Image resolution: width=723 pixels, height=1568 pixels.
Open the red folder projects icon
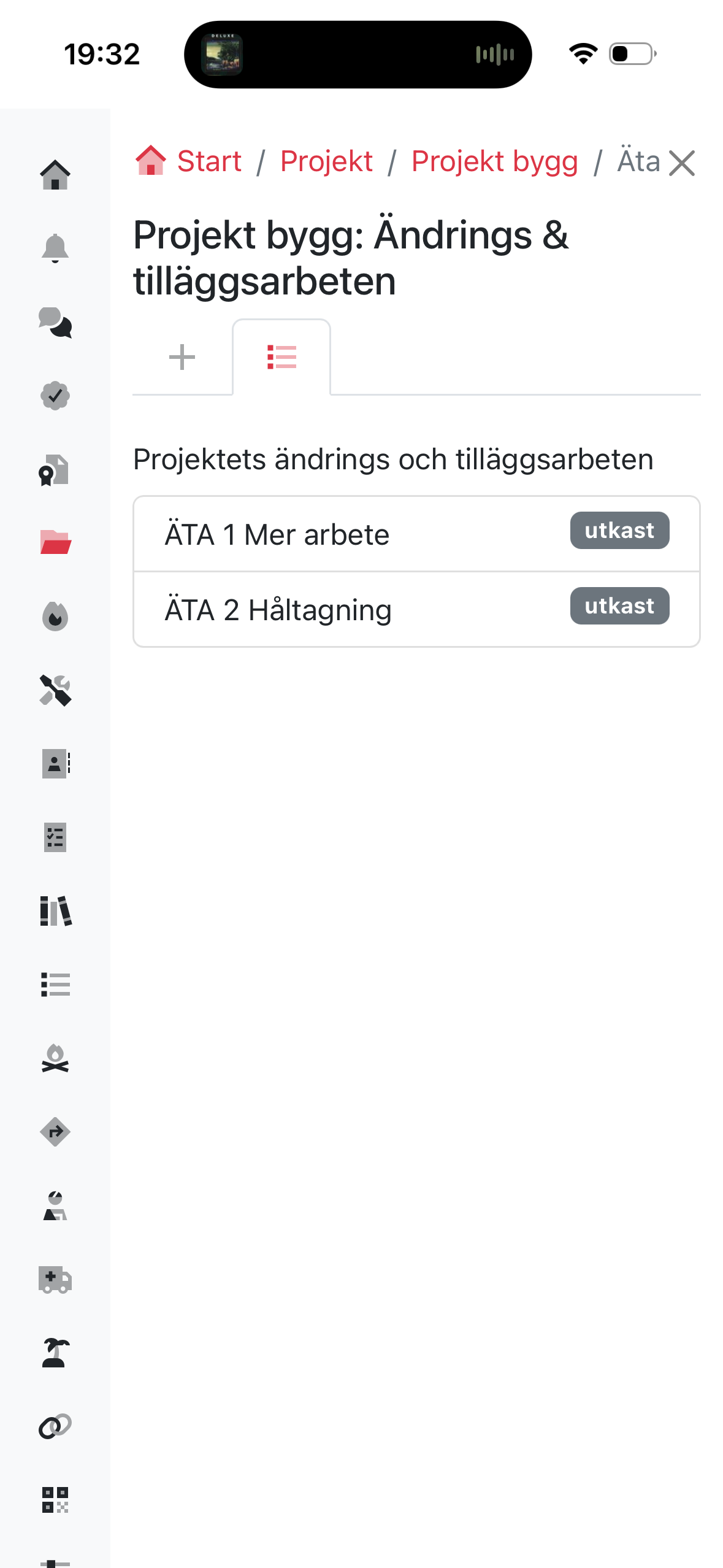pyautogui.click(x=55, y=543)
